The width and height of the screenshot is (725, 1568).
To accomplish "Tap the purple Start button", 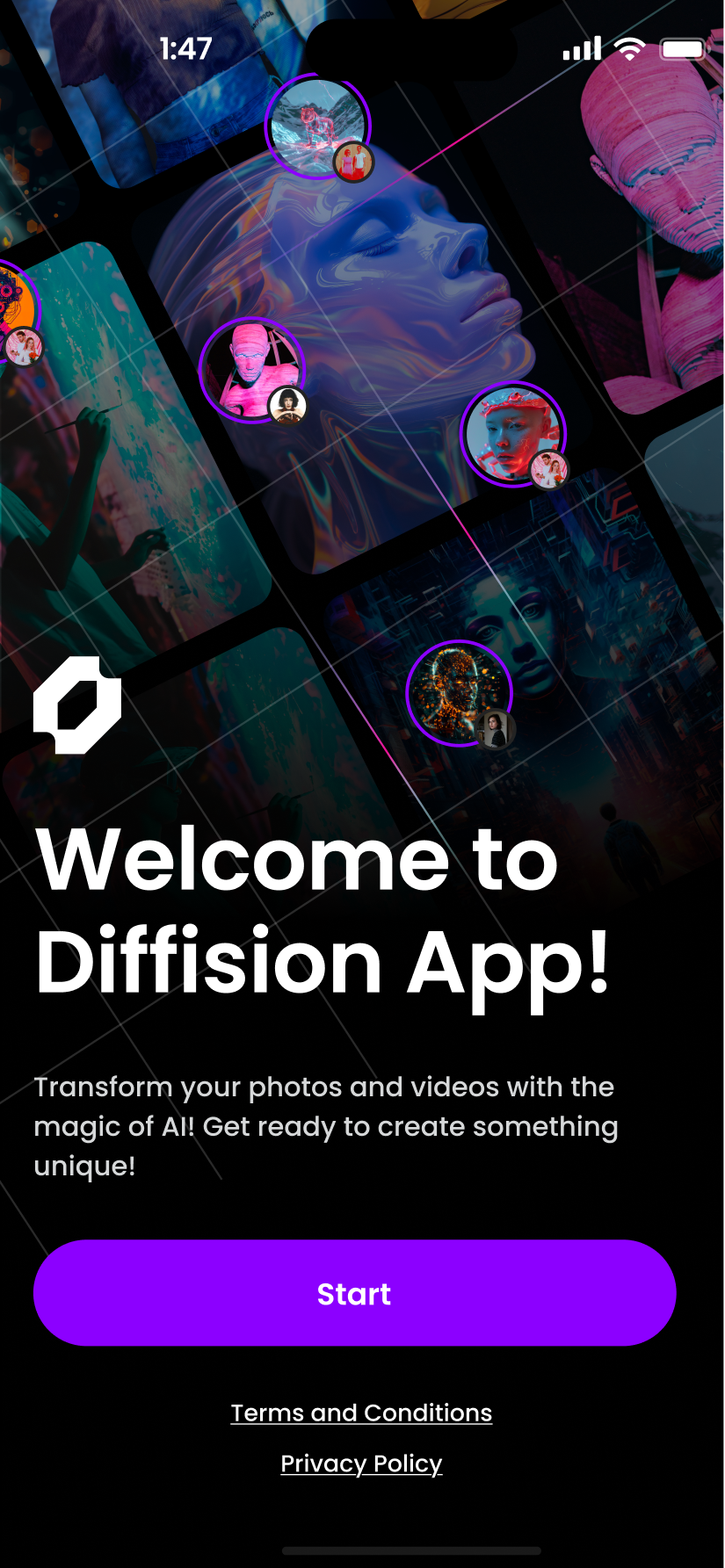I will [x=354, y=1293].
